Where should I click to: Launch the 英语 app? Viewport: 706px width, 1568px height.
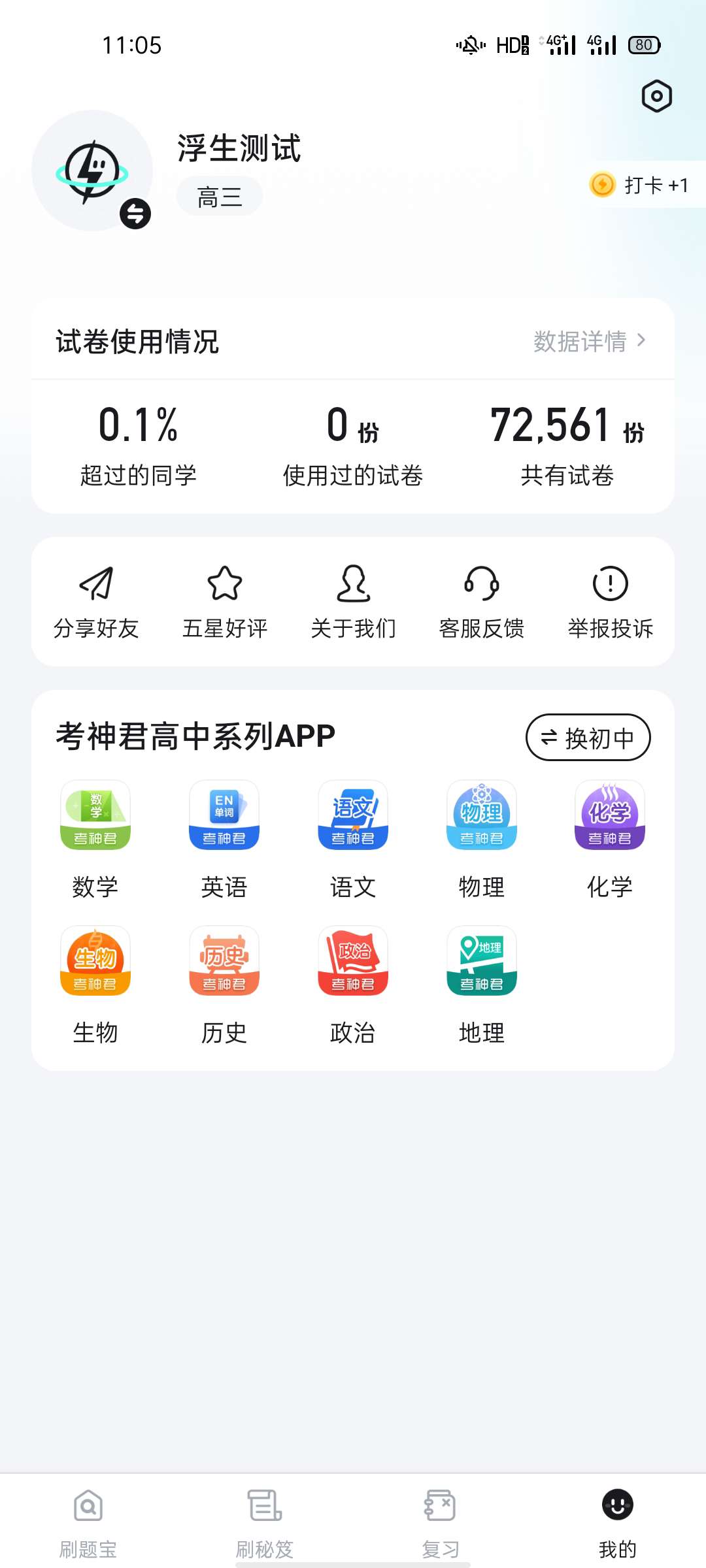coord(224,815)
